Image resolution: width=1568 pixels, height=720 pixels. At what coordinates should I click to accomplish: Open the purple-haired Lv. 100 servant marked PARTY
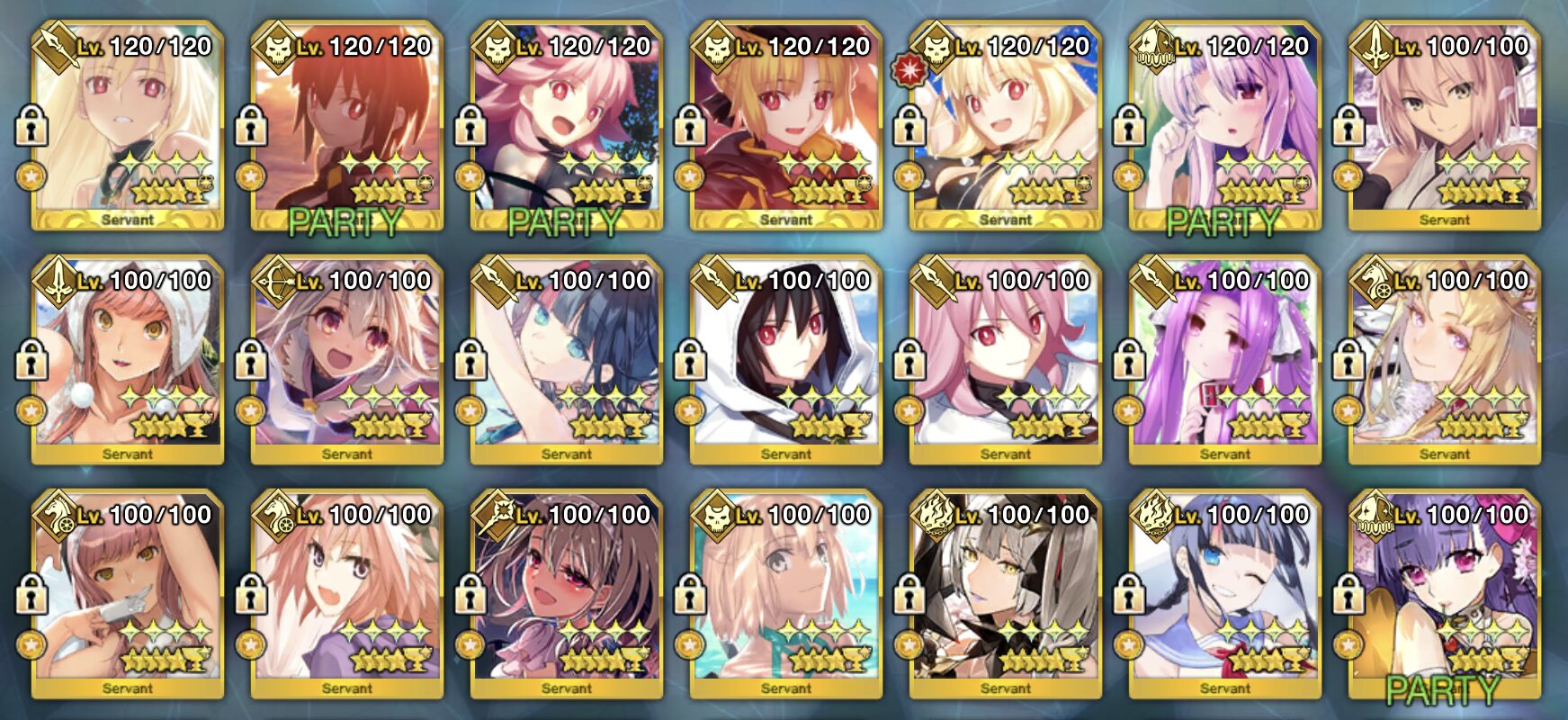pos(1445,595)
